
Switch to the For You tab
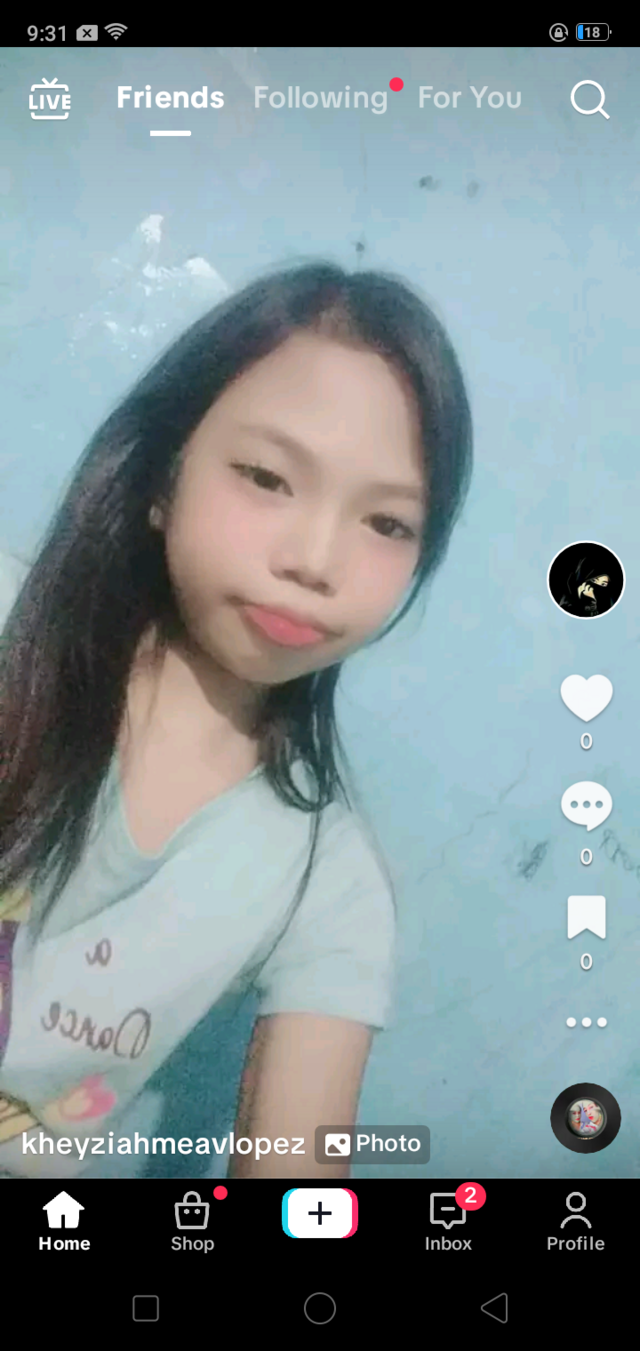(x=469, y=98)
